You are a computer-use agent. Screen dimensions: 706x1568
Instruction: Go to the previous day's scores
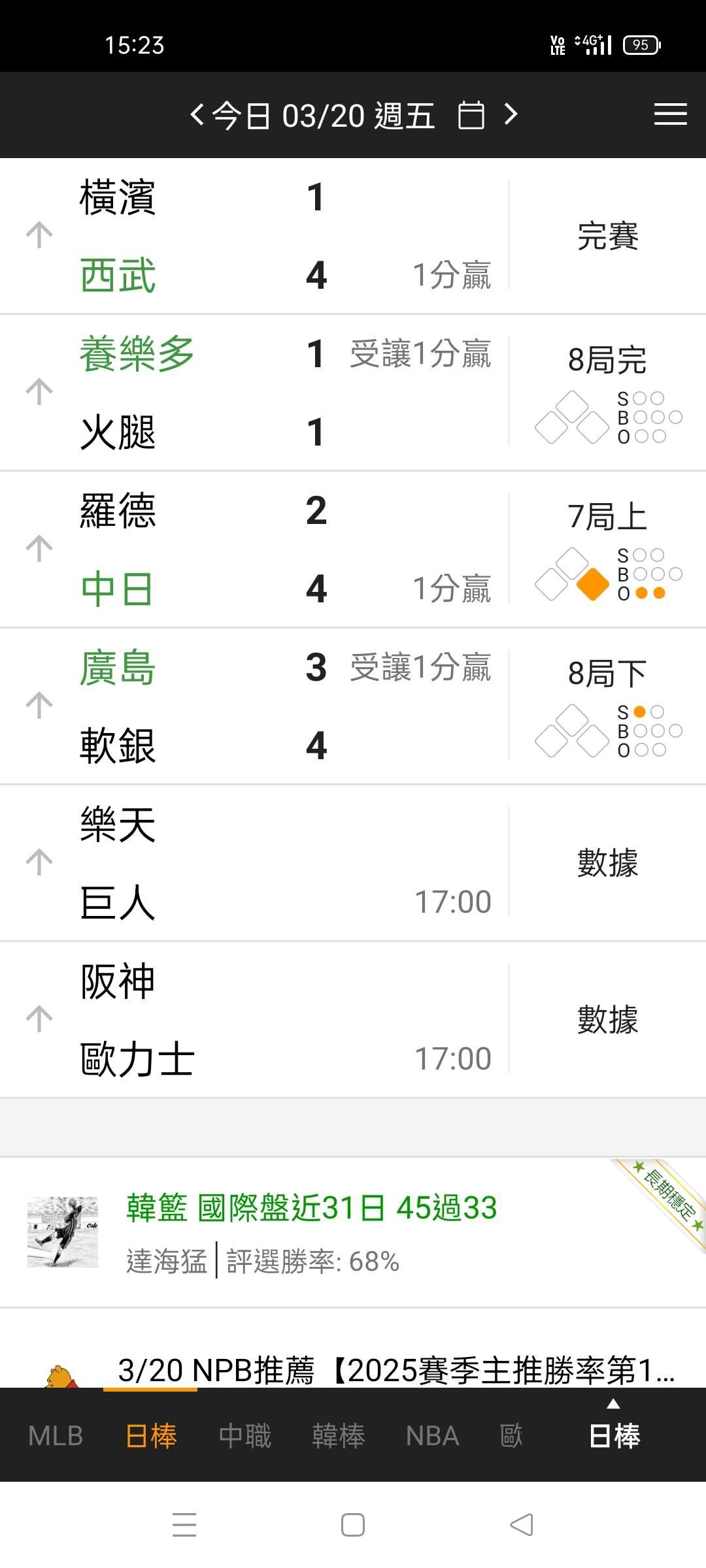(197, 115)
